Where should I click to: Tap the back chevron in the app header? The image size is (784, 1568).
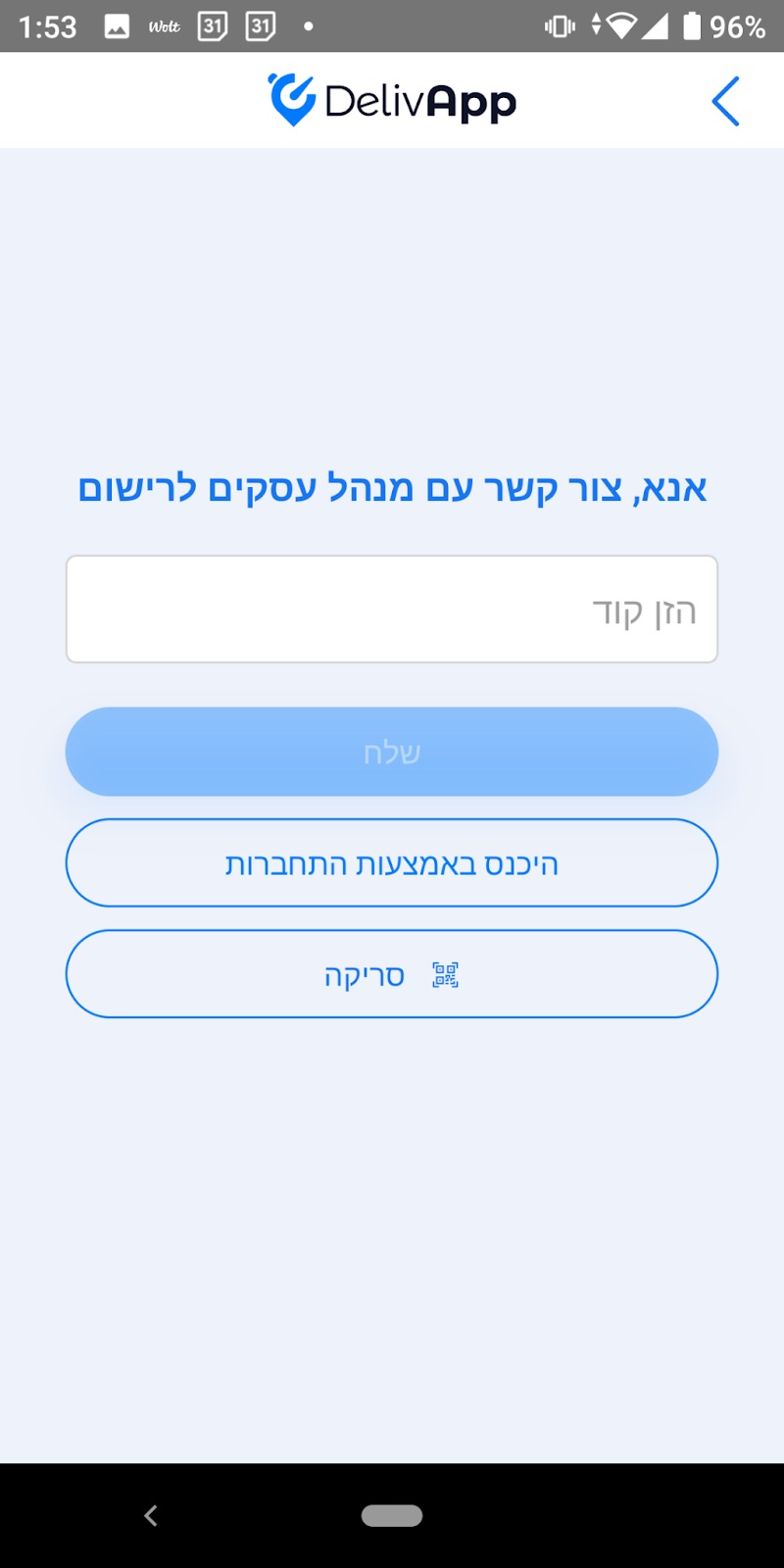point(725,101)
